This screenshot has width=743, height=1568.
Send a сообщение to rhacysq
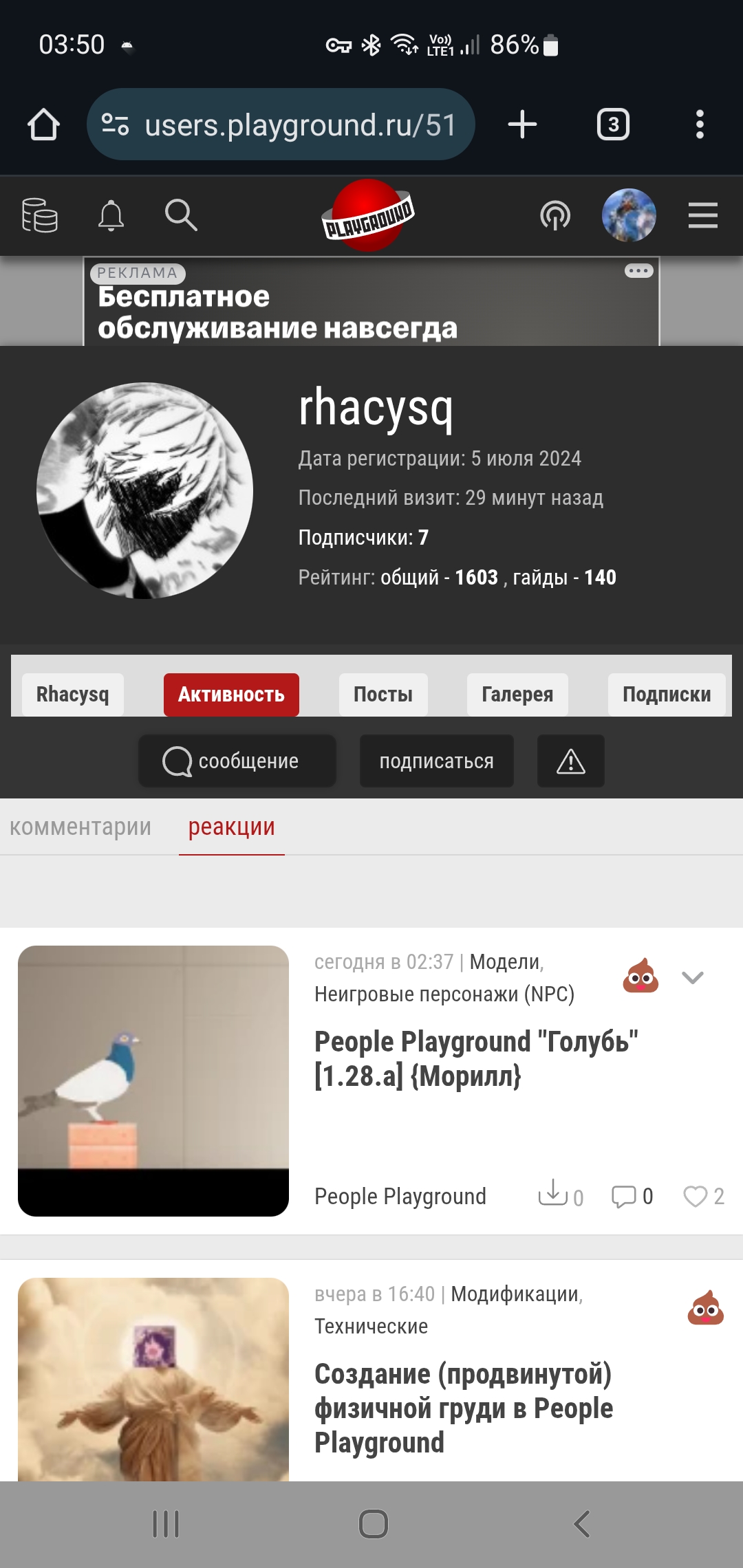click(x=237, y=761)
